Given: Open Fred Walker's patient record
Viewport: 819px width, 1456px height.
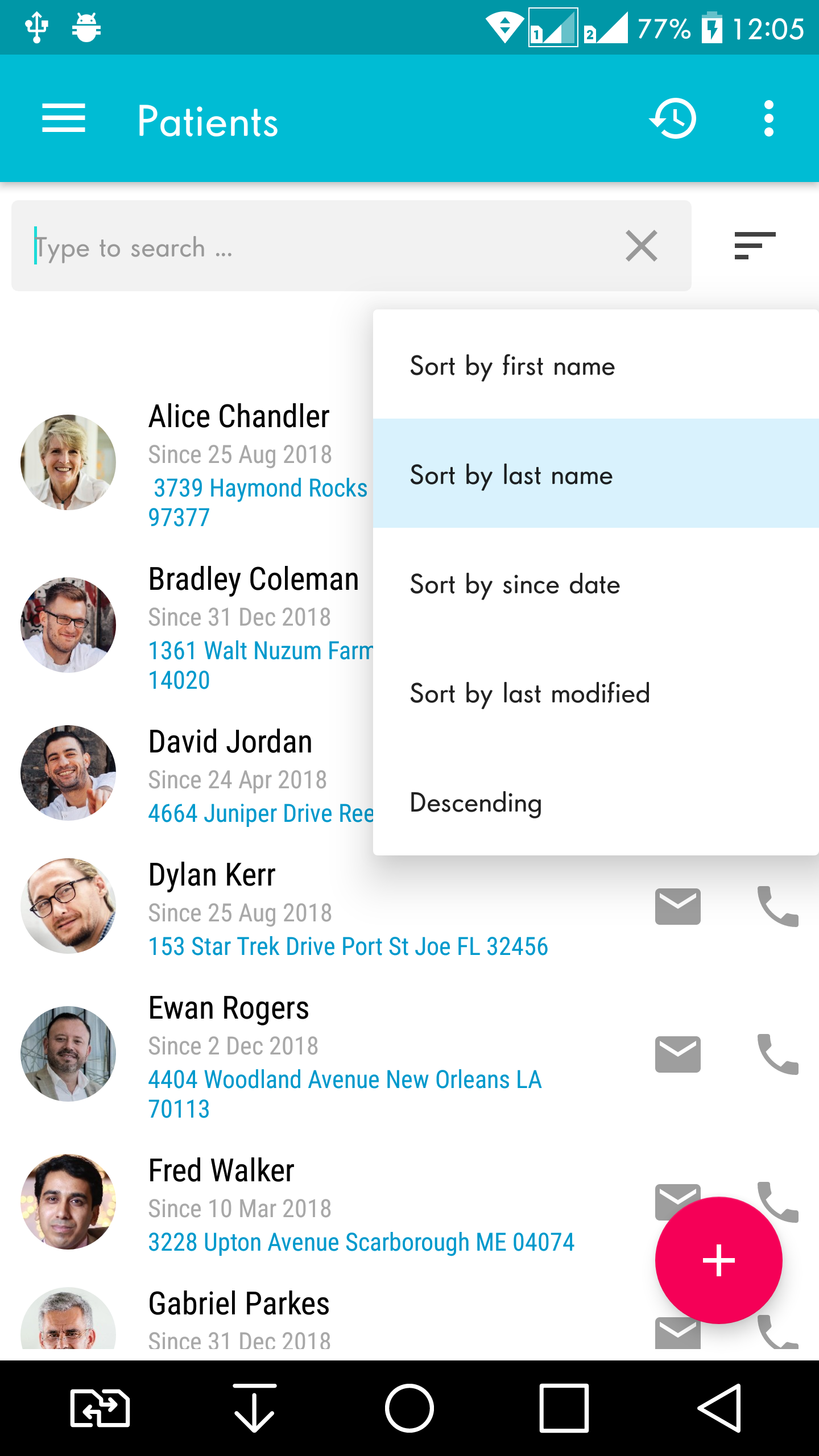Looking at the screenshot, I should 221,1170.
